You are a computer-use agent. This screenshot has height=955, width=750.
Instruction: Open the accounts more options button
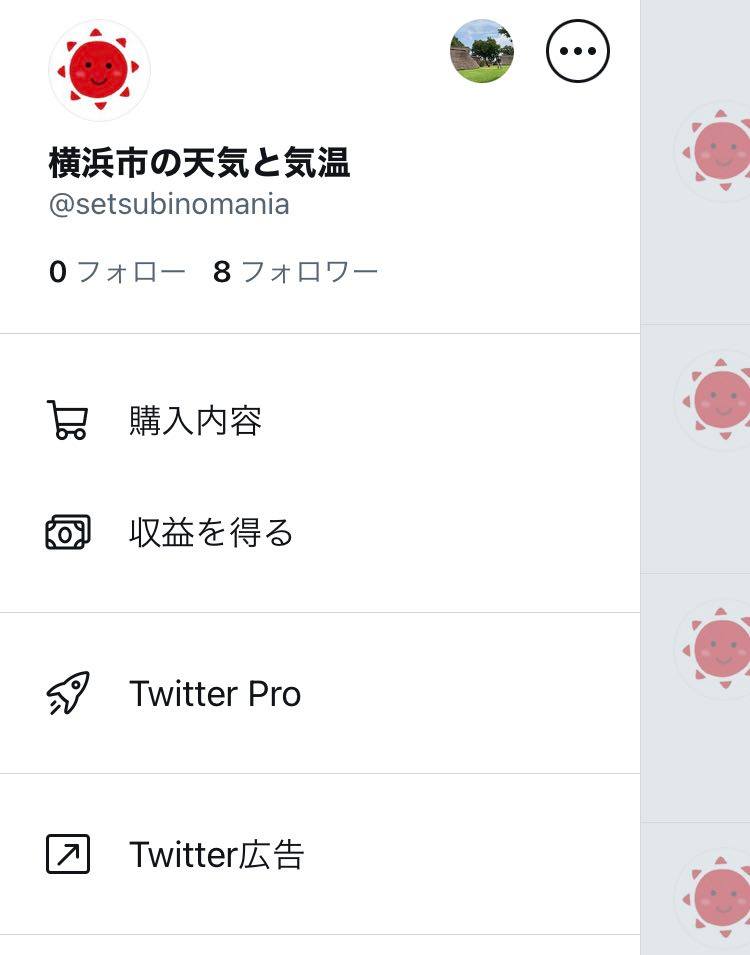click(578, 51)
